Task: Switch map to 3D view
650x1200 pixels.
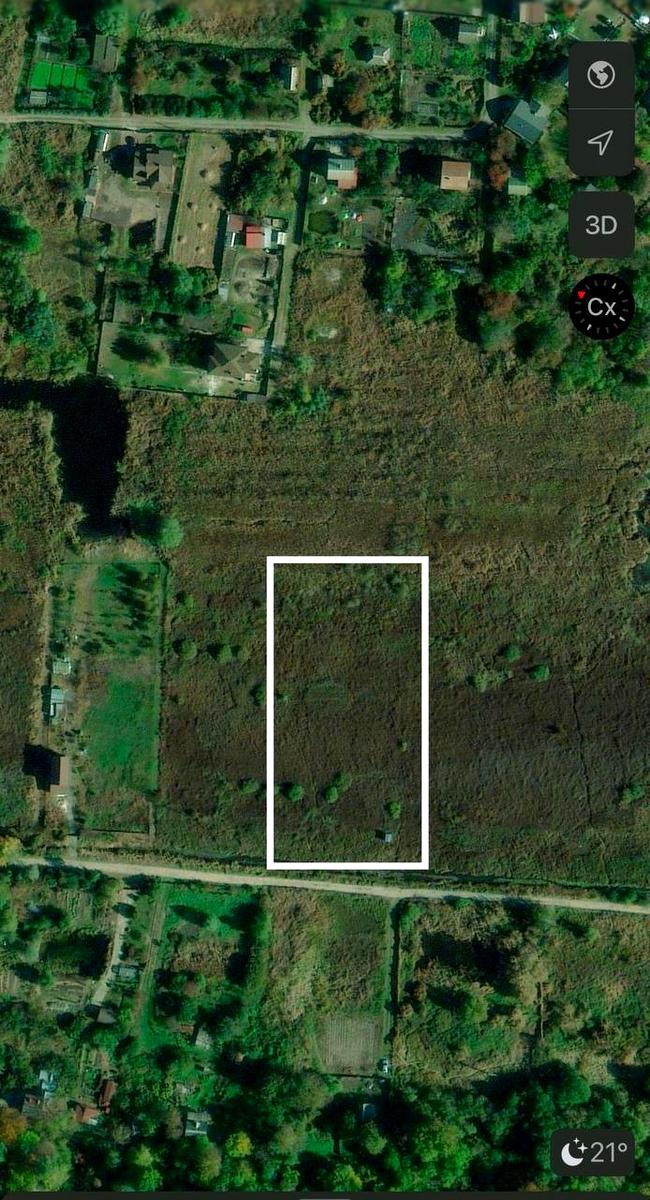Action: pyautogui.click(x=601, y=225)
